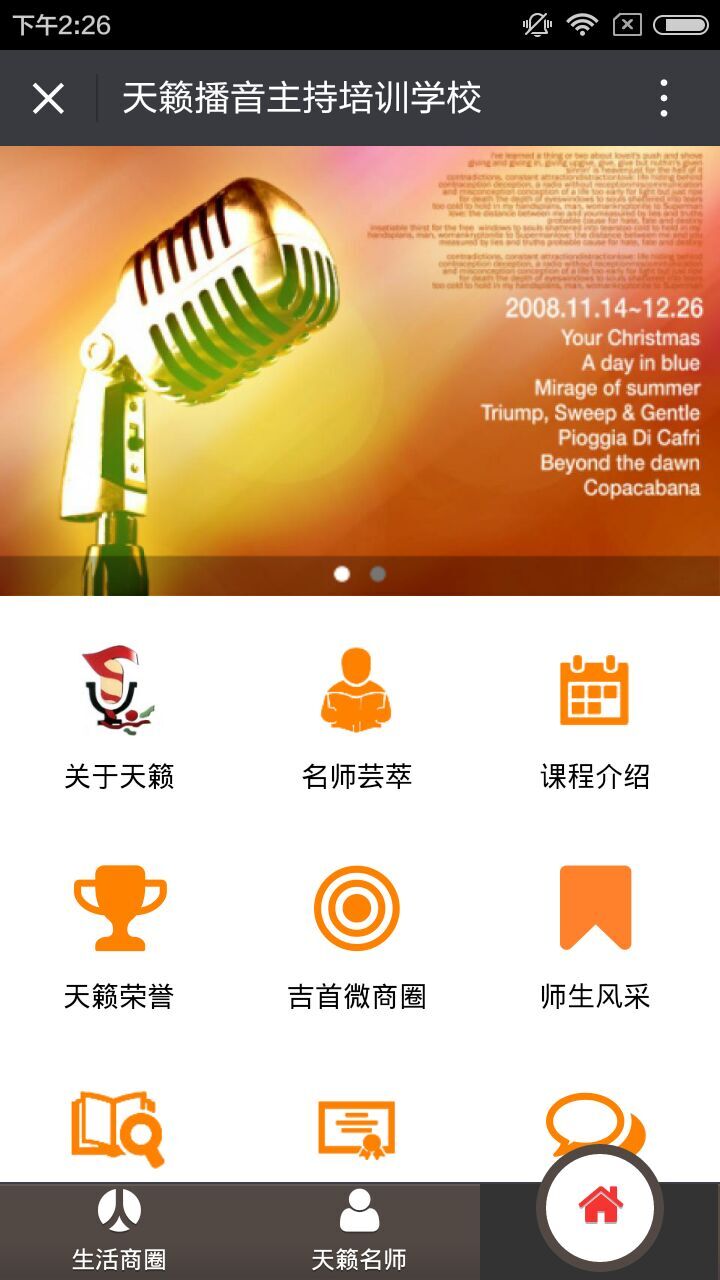Open the book-with-magnifier grid item
This screenshot has height=1280, width=720.
click(119, 1130)
